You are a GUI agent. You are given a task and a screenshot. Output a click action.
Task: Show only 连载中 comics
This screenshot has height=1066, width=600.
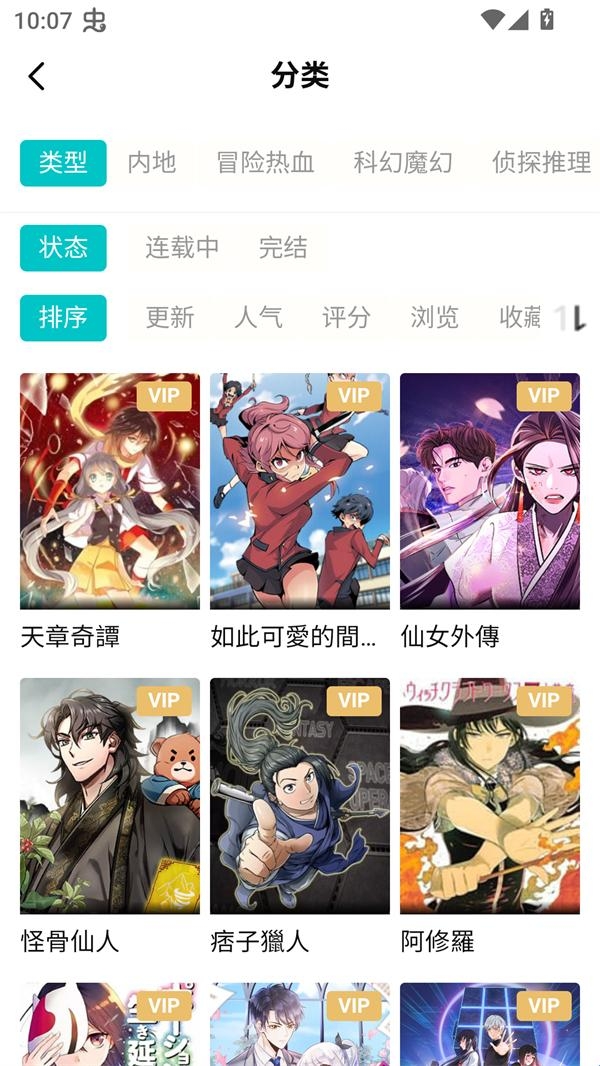click(182, 248)
